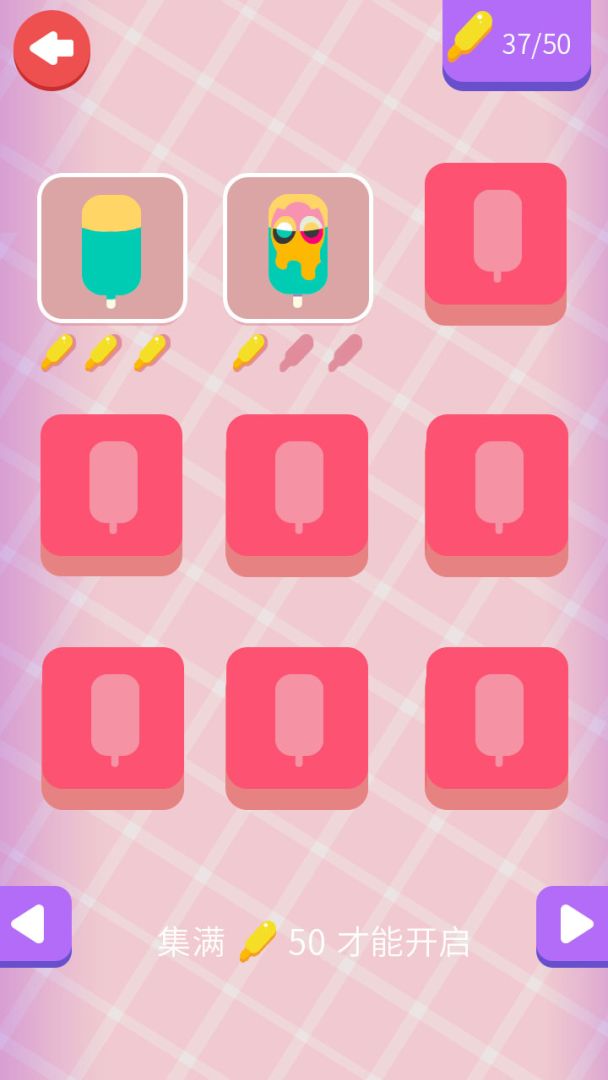
Task: Open the plain teal and yellow popsicle level
Action: 112,248
